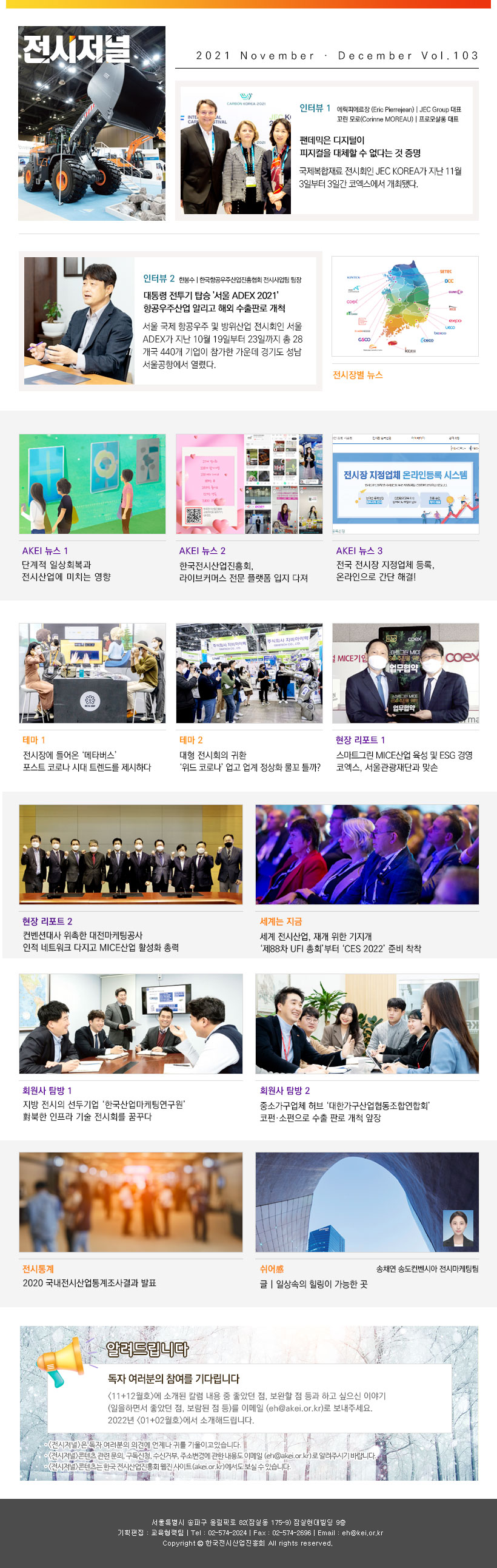Open the 알려드립니다 reader participation banner
The image size is (497, 1568).
coord(249,1403)
